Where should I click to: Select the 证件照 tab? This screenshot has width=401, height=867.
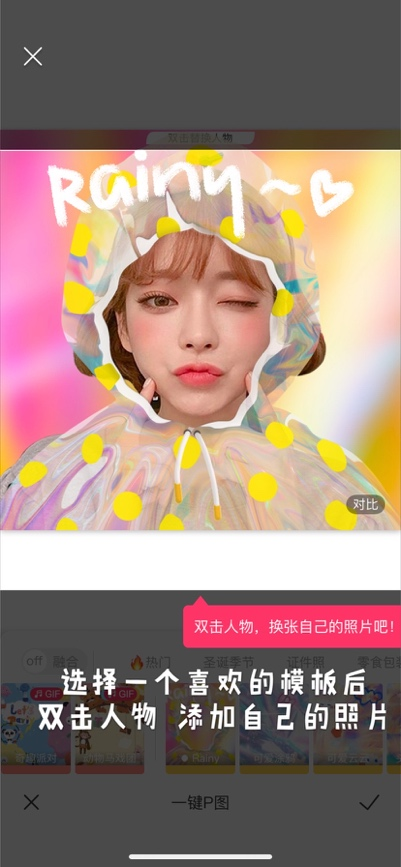(x=305, y=662)
